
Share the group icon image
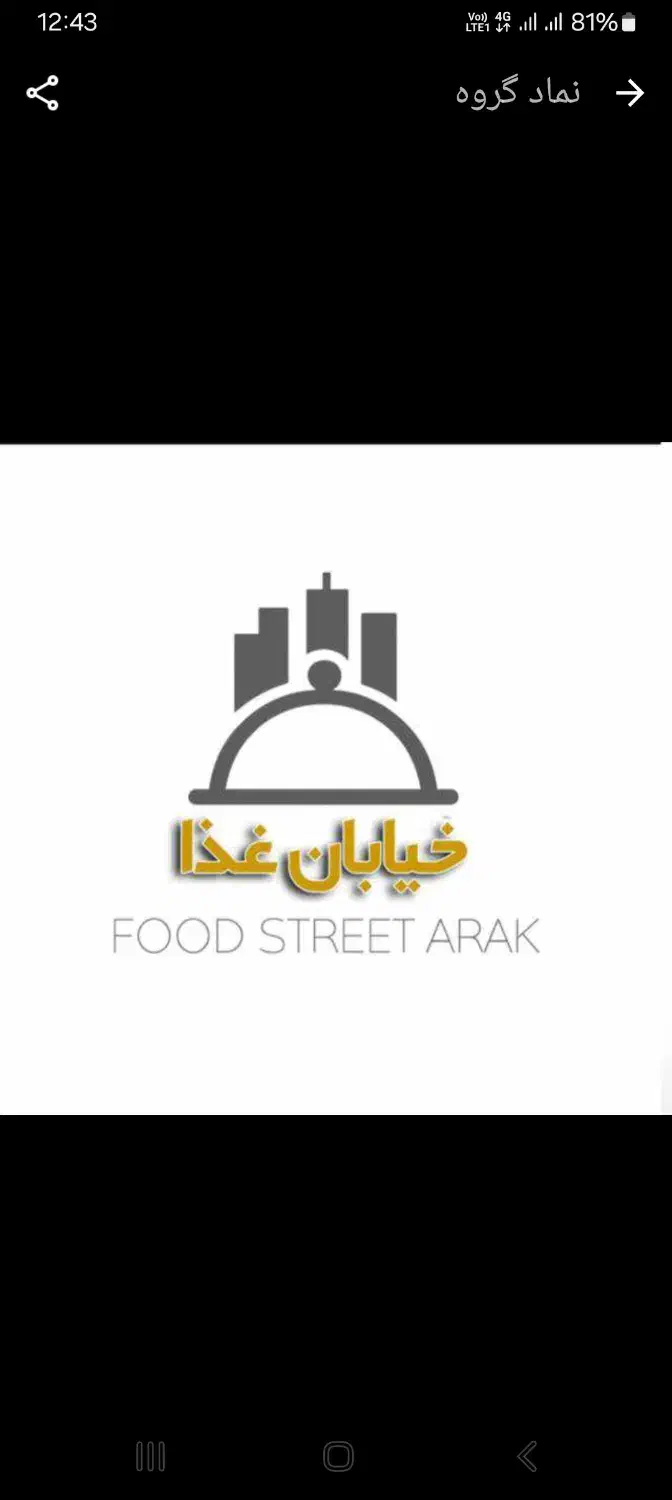click(42, 93)
